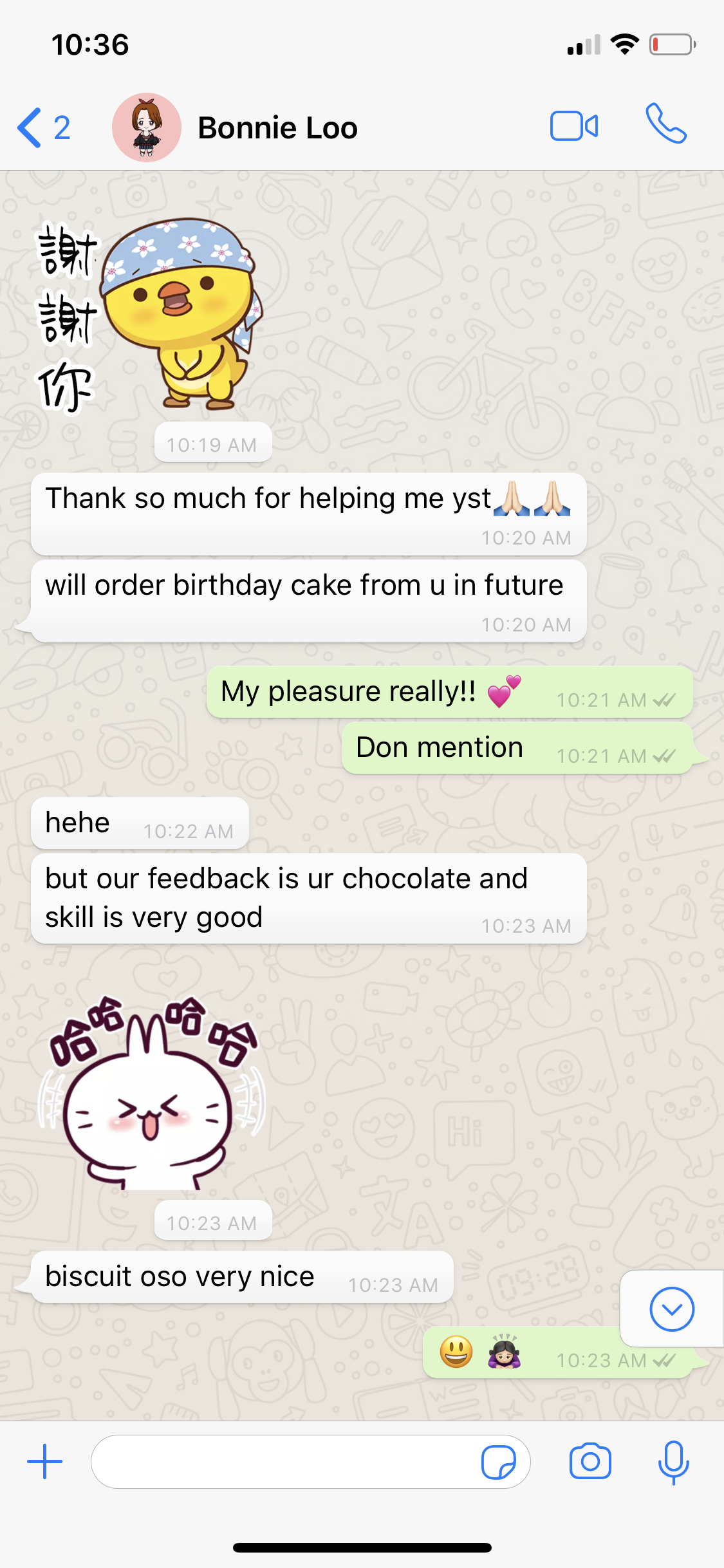Start a video call with Bonnie Loo
The image size is (724, 1568).
tap(573, 126)
